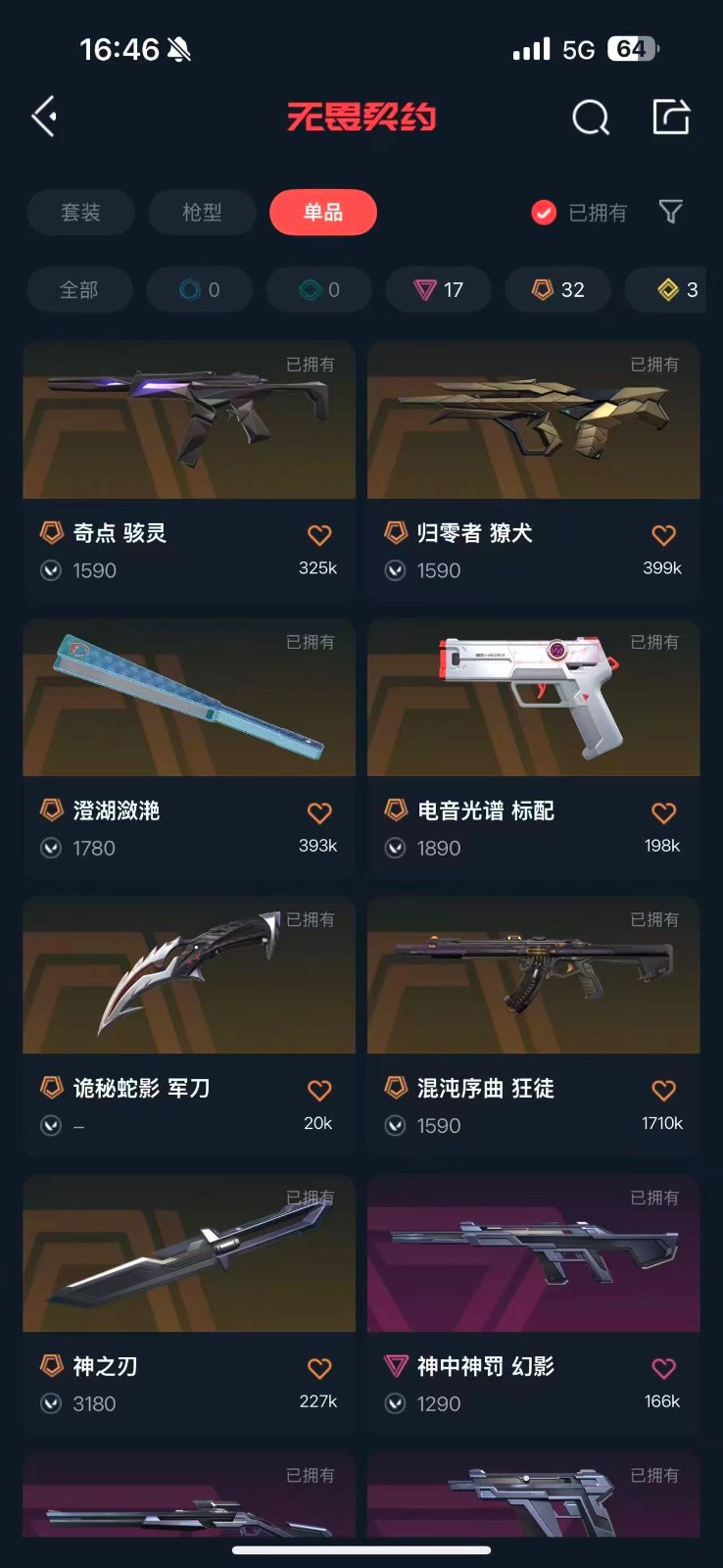Screen dimensions: 723x1568
Task: Favorite the 诡秘蛇影 军刀 skin
Action: click(x=319, y=1091)
